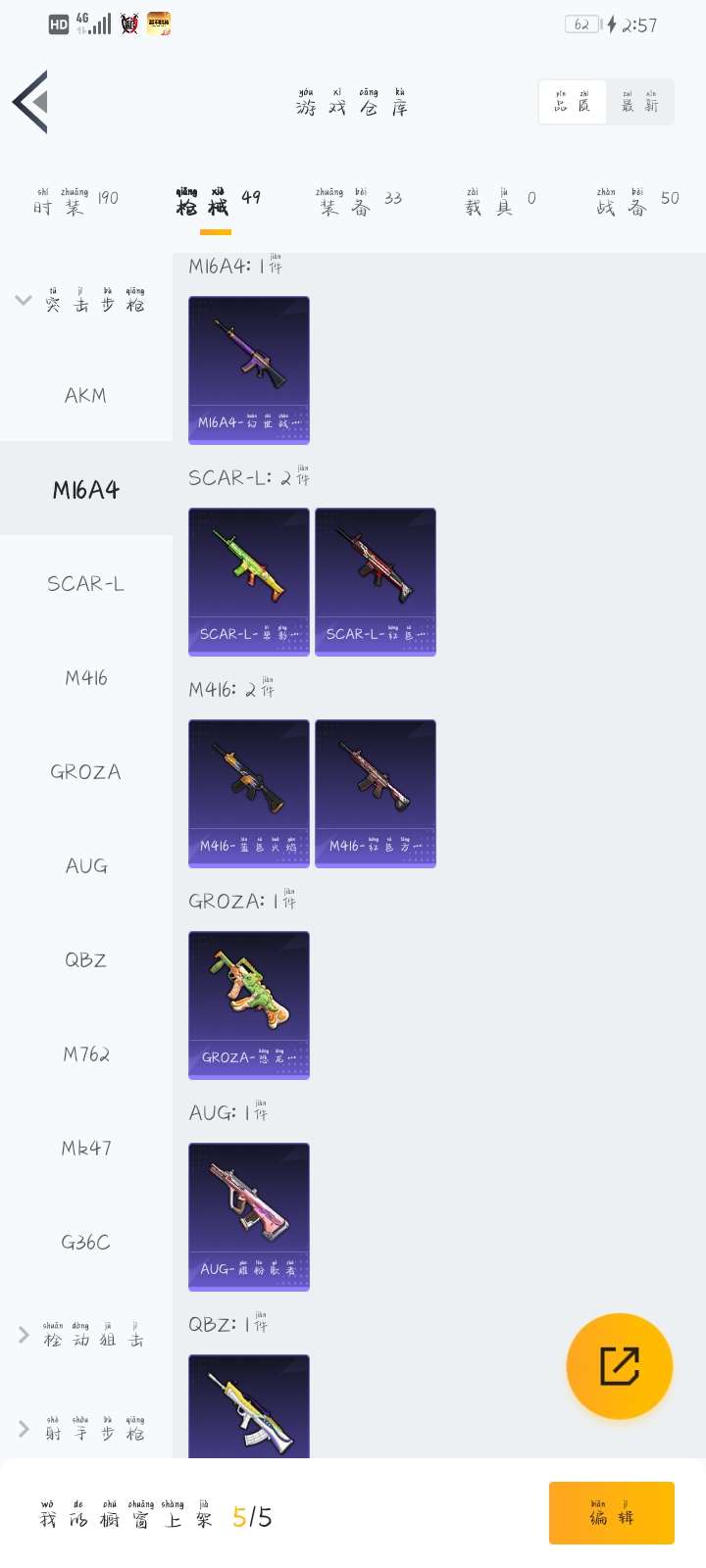Switch to the 时装 tab

[76, 200]
